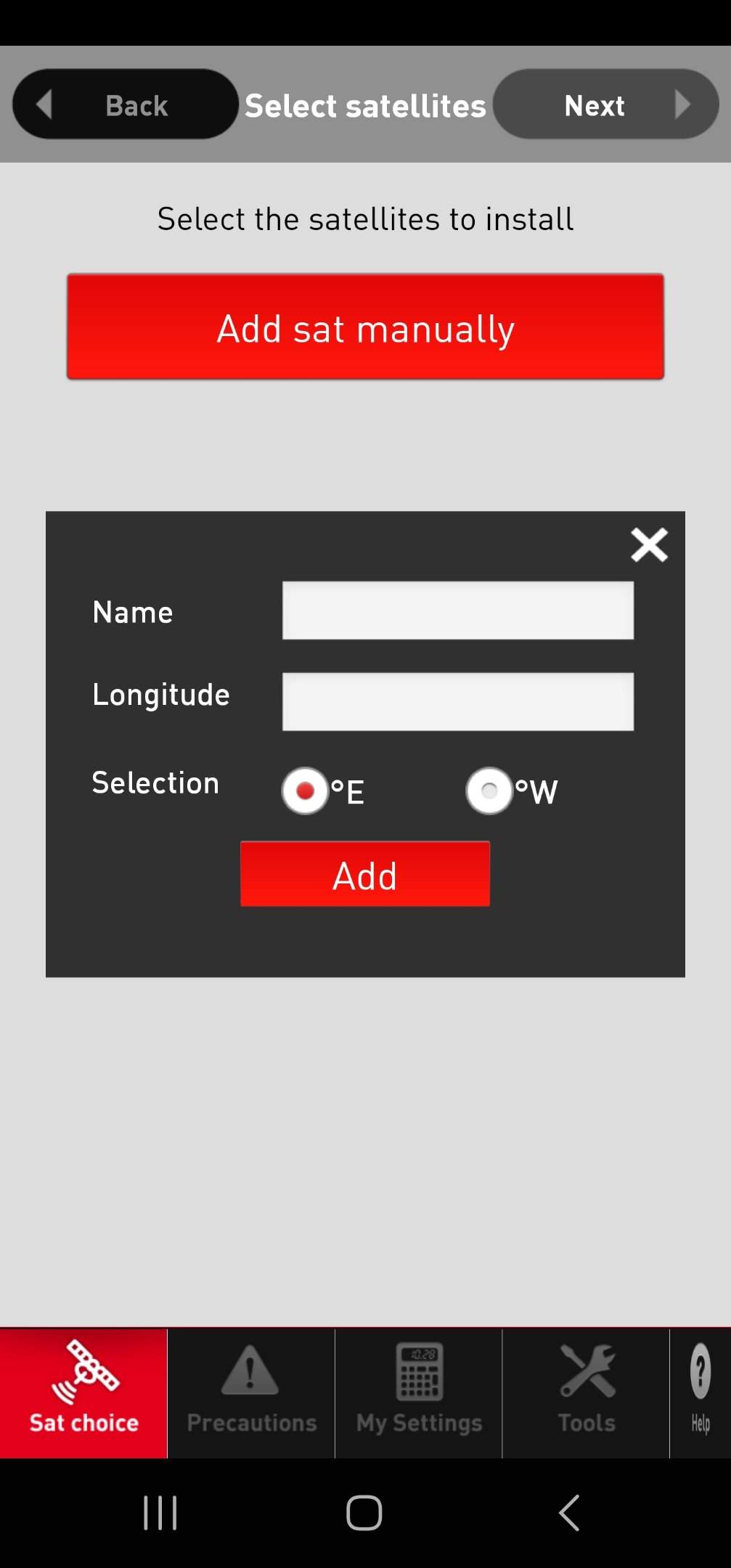
Task: Tap the red Add button
Action: [365, 874]
